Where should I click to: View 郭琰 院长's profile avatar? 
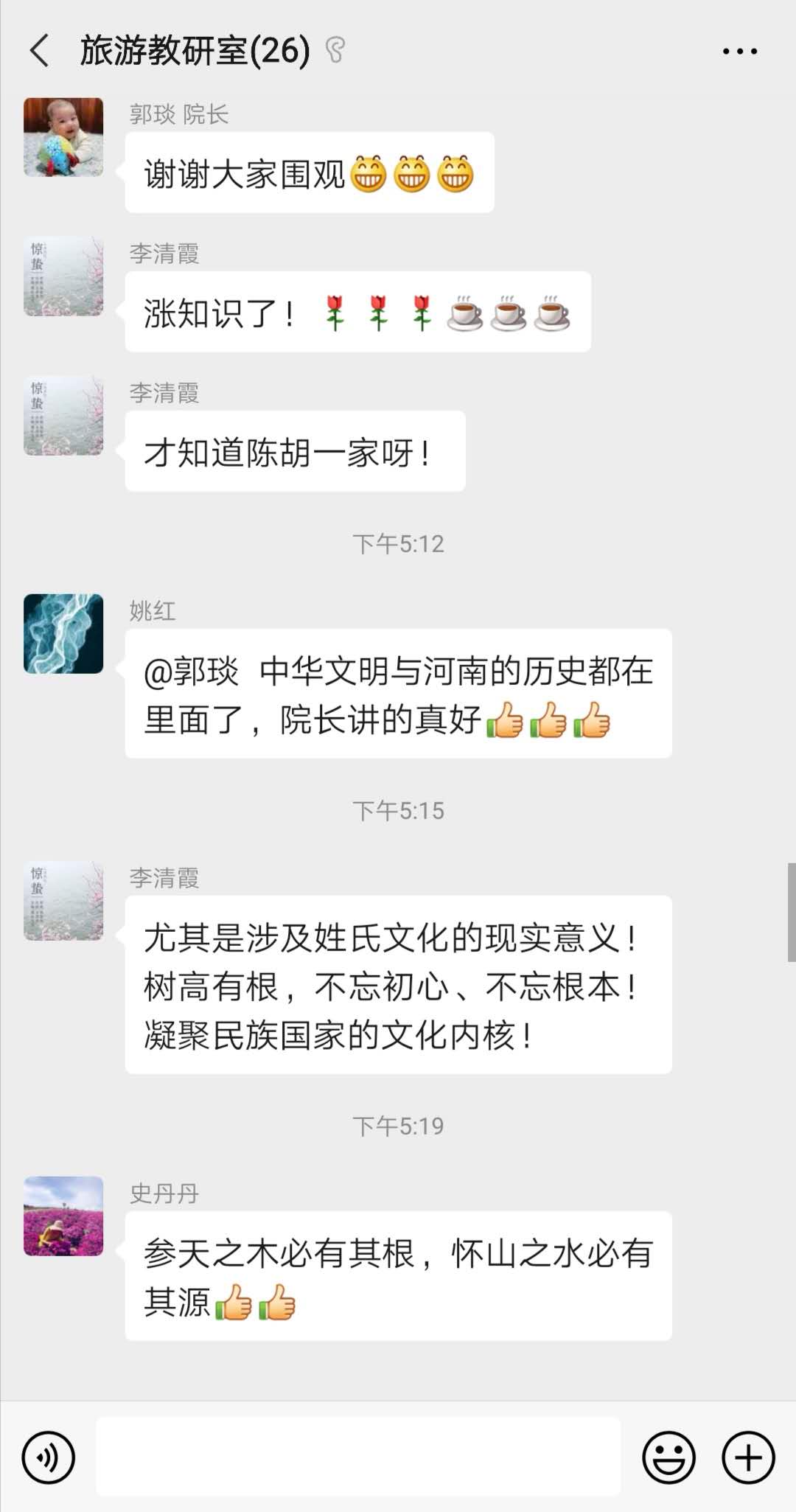tap(63, 137)
